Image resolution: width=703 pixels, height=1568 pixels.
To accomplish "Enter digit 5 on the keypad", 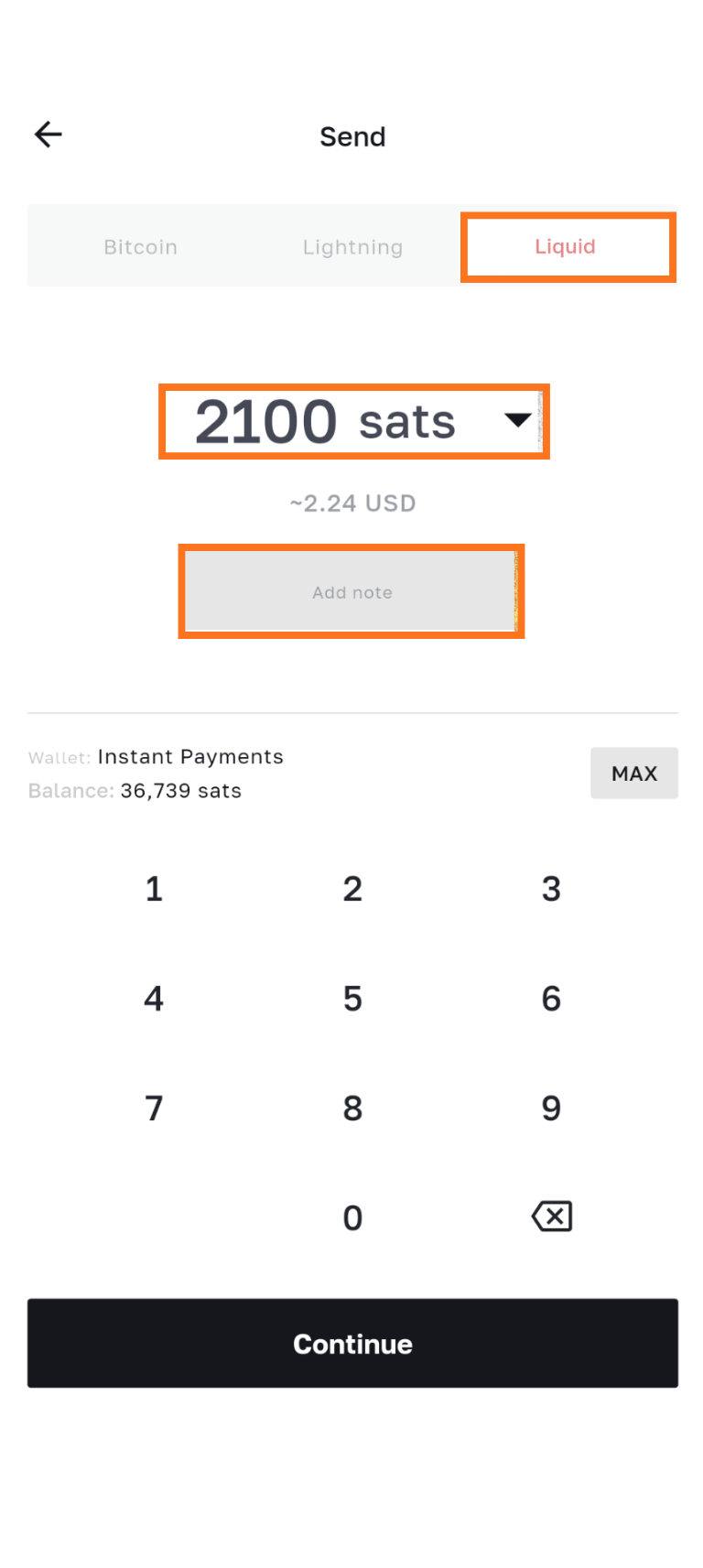I will 352,999.
